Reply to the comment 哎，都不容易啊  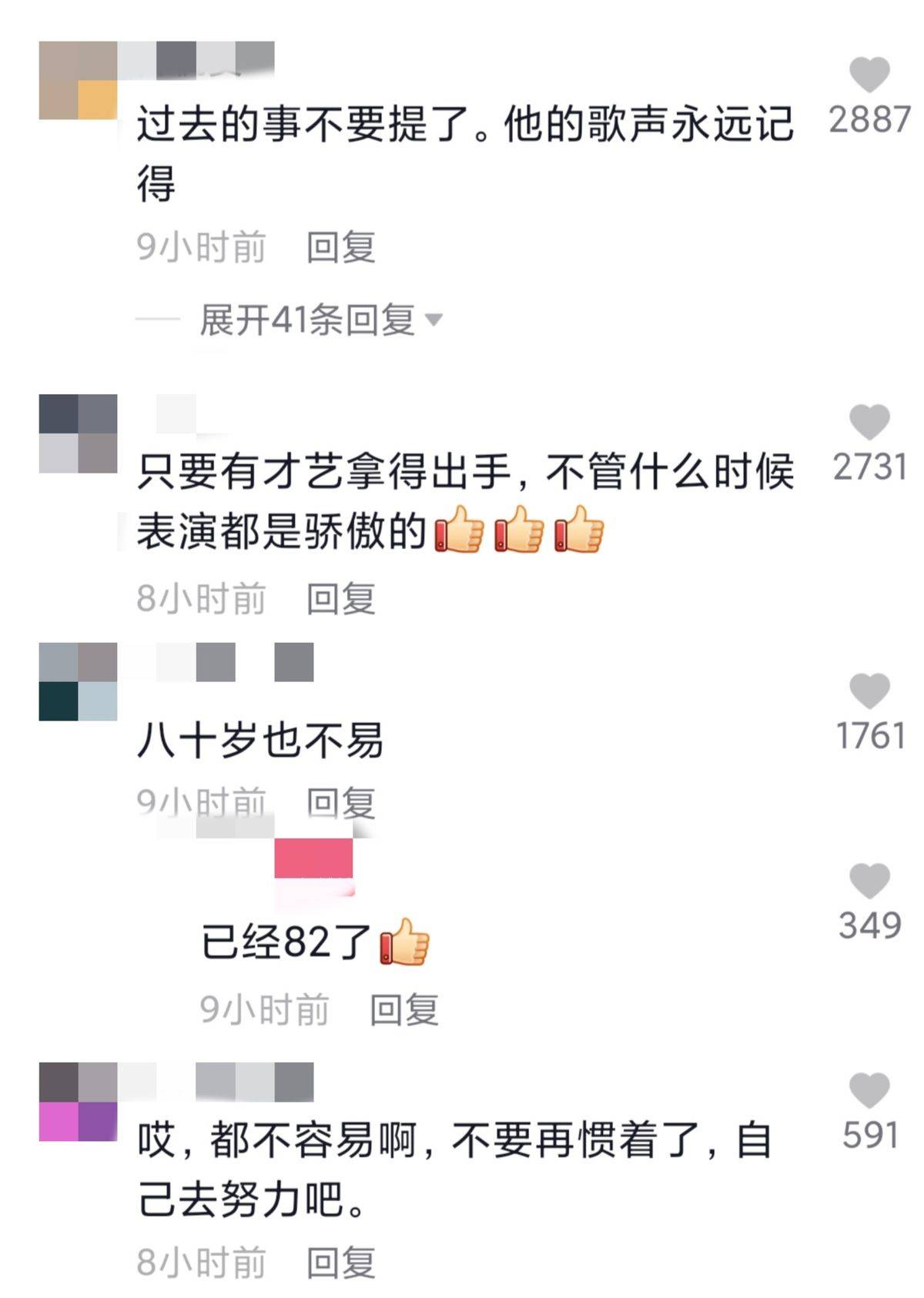340,1263
